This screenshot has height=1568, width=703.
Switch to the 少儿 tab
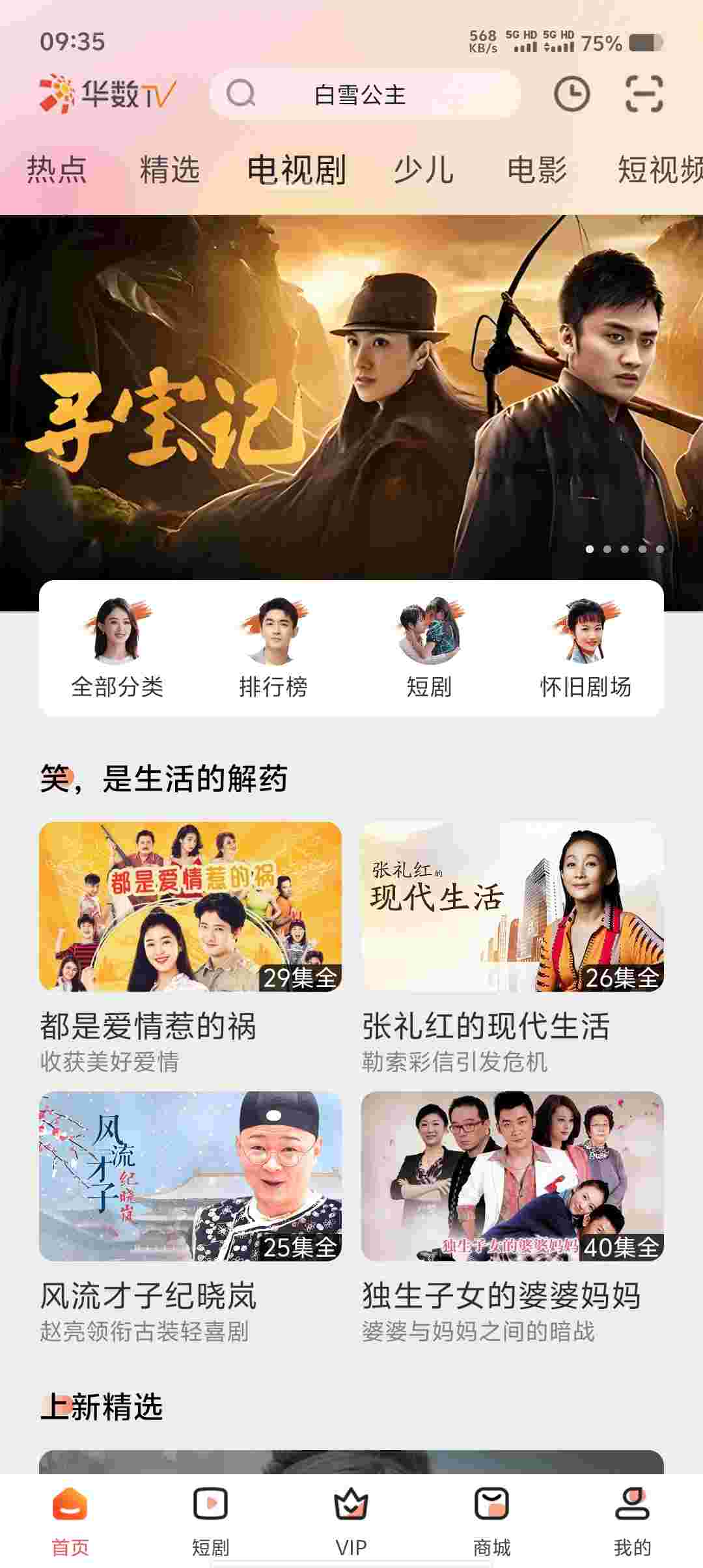point(423,171)
